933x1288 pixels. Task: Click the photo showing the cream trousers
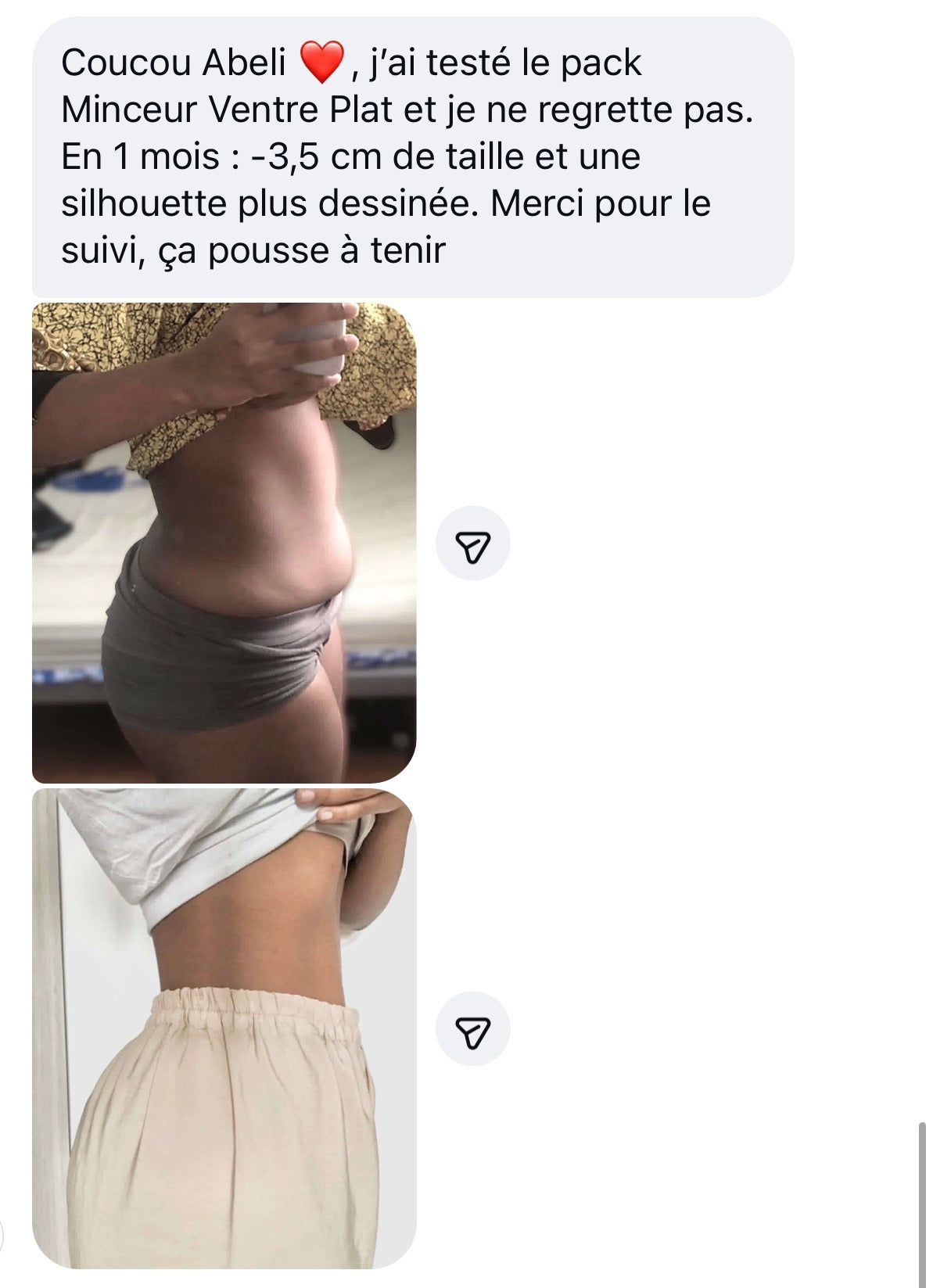[x=226, y=1032]
